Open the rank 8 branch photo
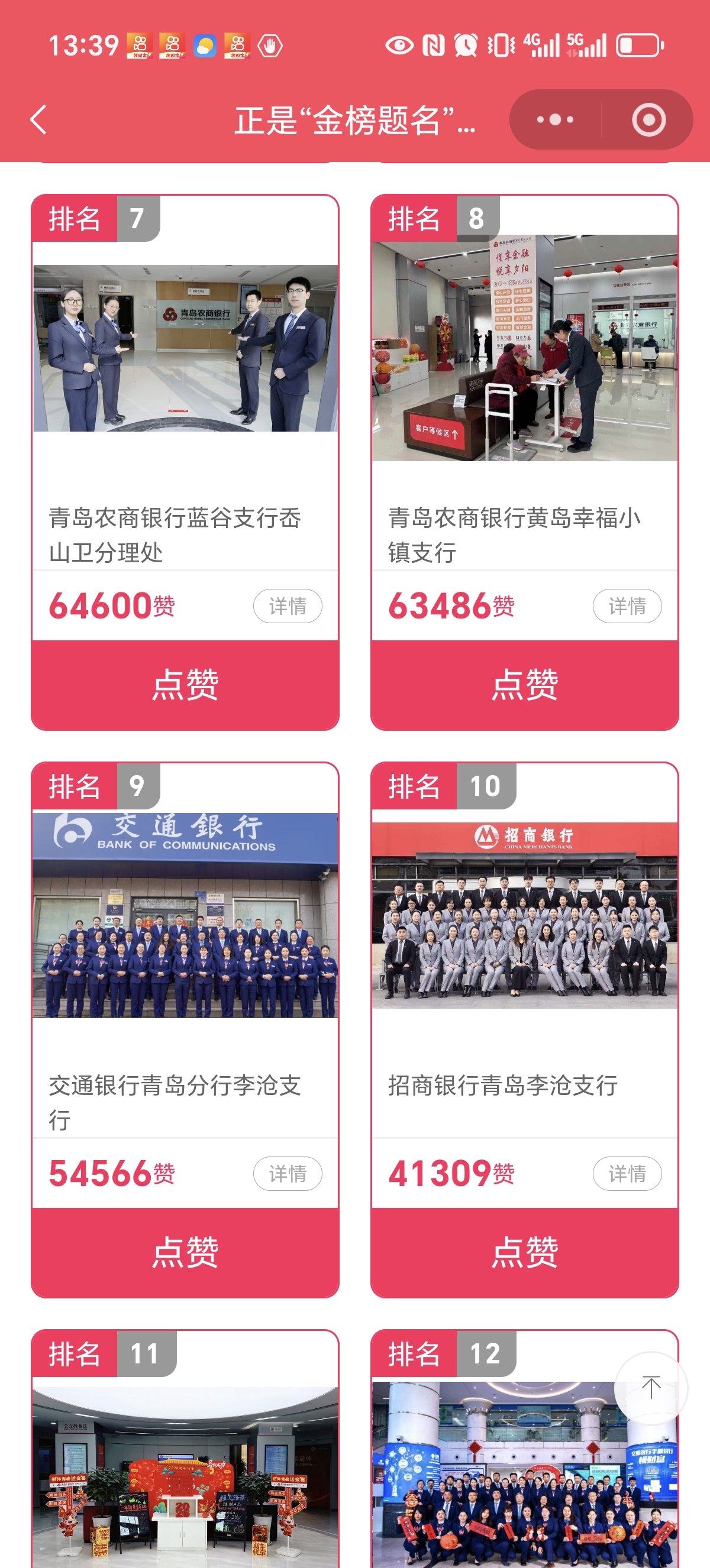710x1568 pixels. tap(524, 348)
